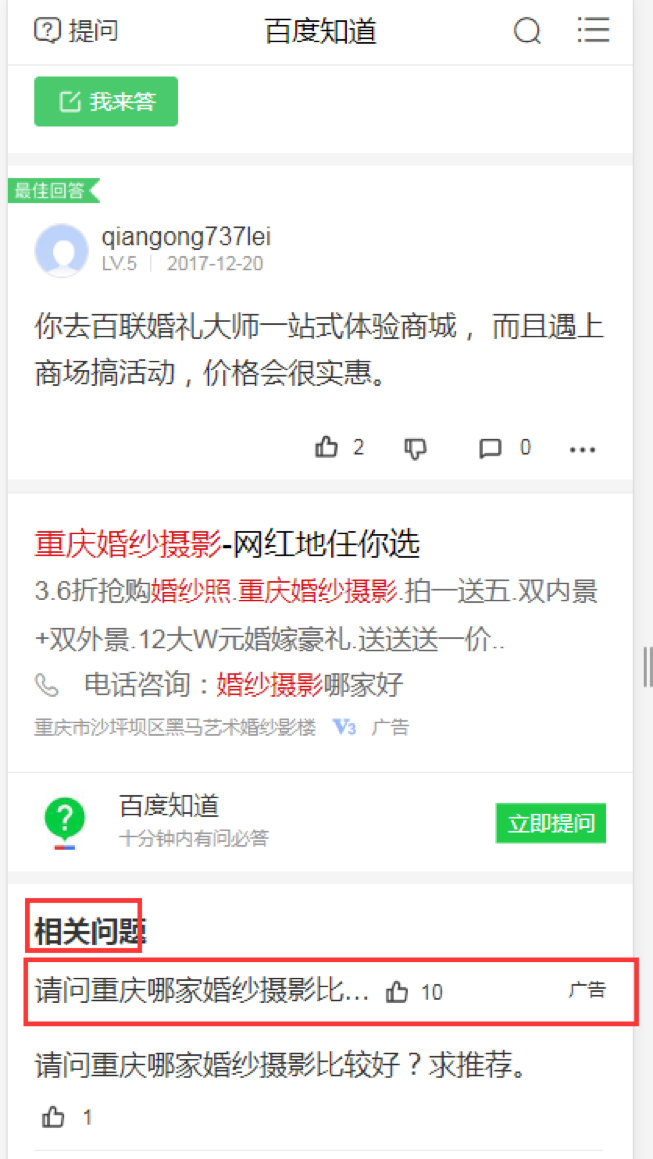Open qiangong737lei's profile avatar
Viewport: 653px width, 1159px height.
tap(61, 250)
